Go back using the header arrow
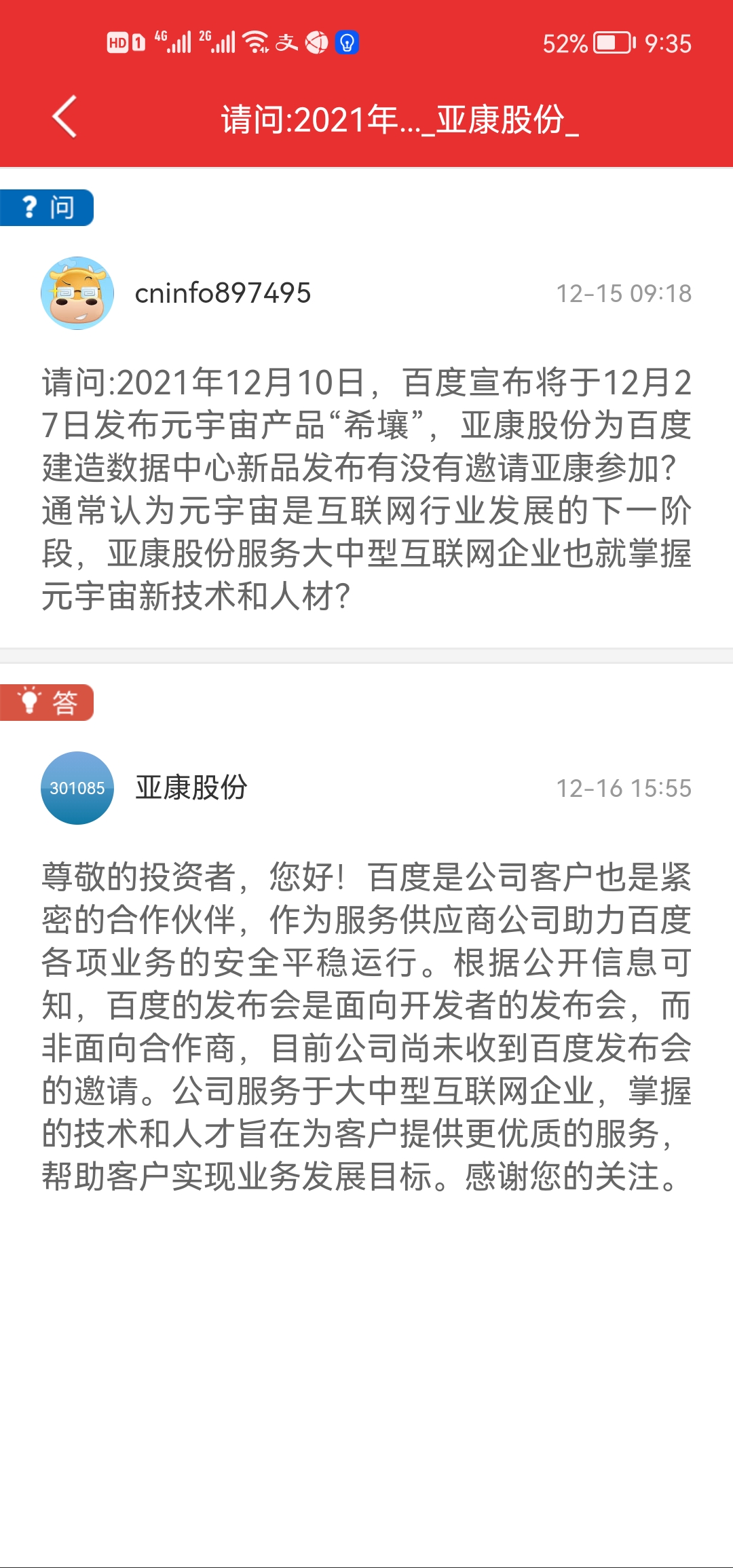This screenshot has width=733, height=1568. coord(64,117)
